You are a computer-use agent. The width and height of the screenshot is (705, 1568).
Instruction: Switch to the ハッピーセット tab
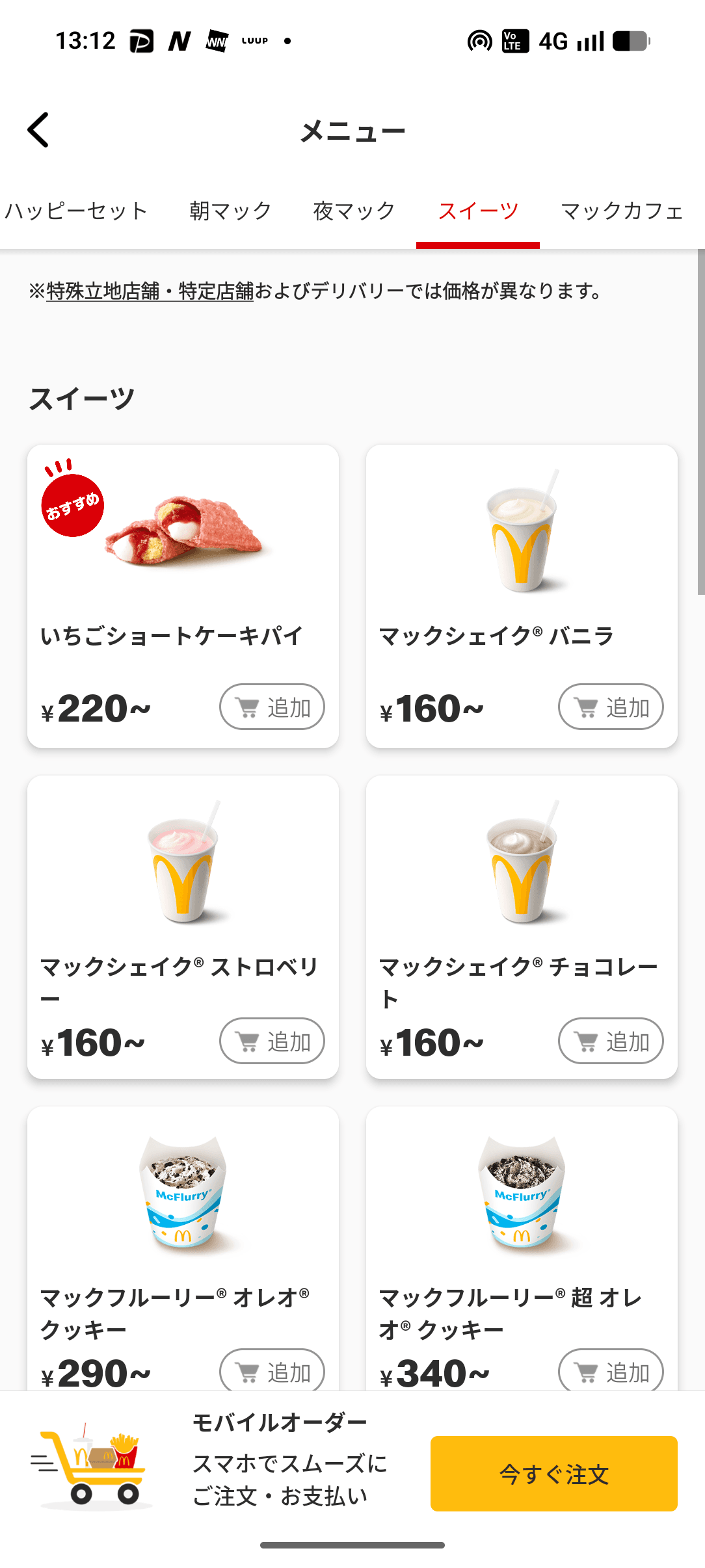[x=76, y=211]
